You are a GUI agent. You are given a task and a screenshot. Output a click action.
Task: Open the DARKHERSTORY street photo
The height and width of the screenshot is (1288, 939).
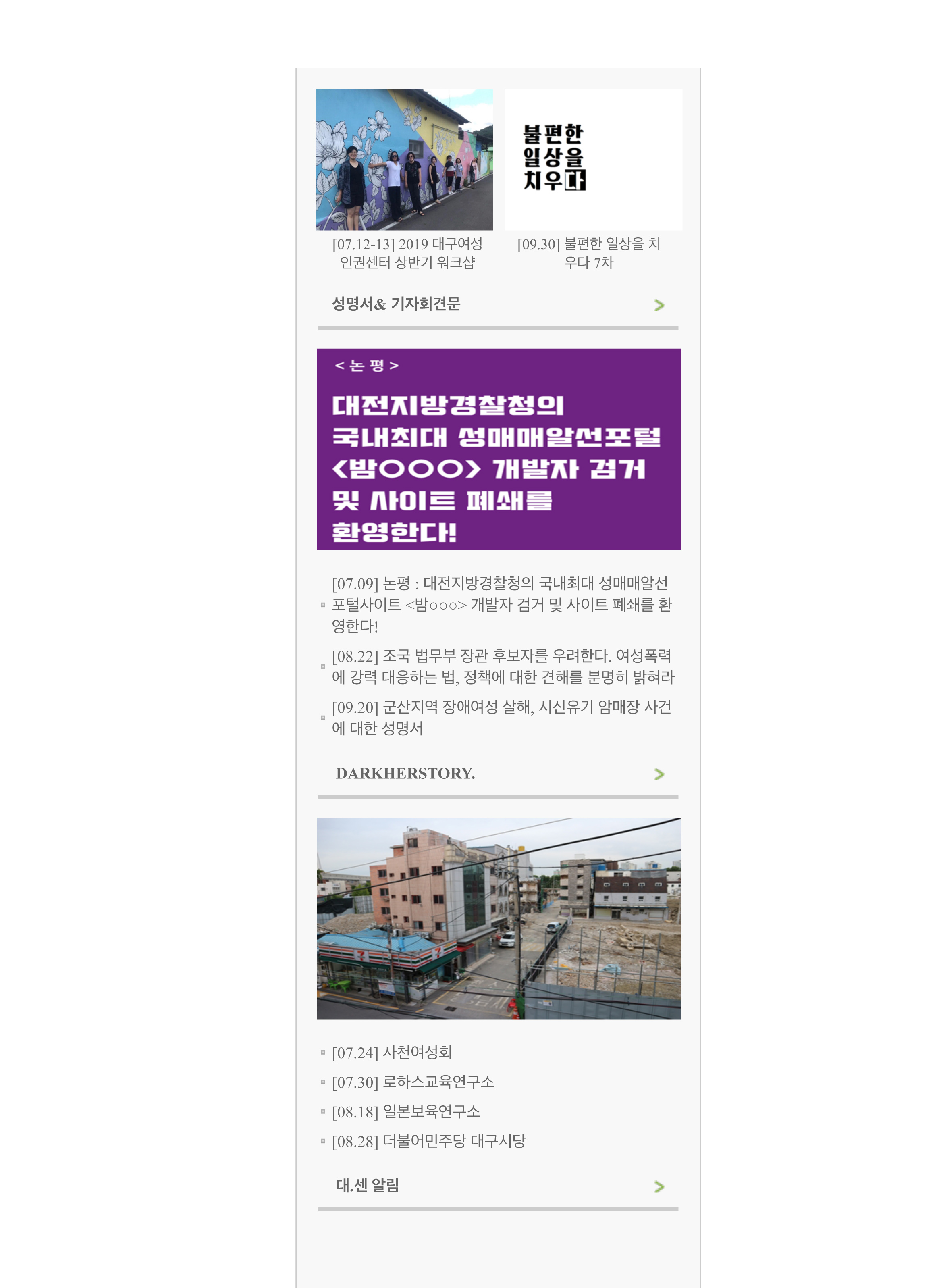click(499, 918)
